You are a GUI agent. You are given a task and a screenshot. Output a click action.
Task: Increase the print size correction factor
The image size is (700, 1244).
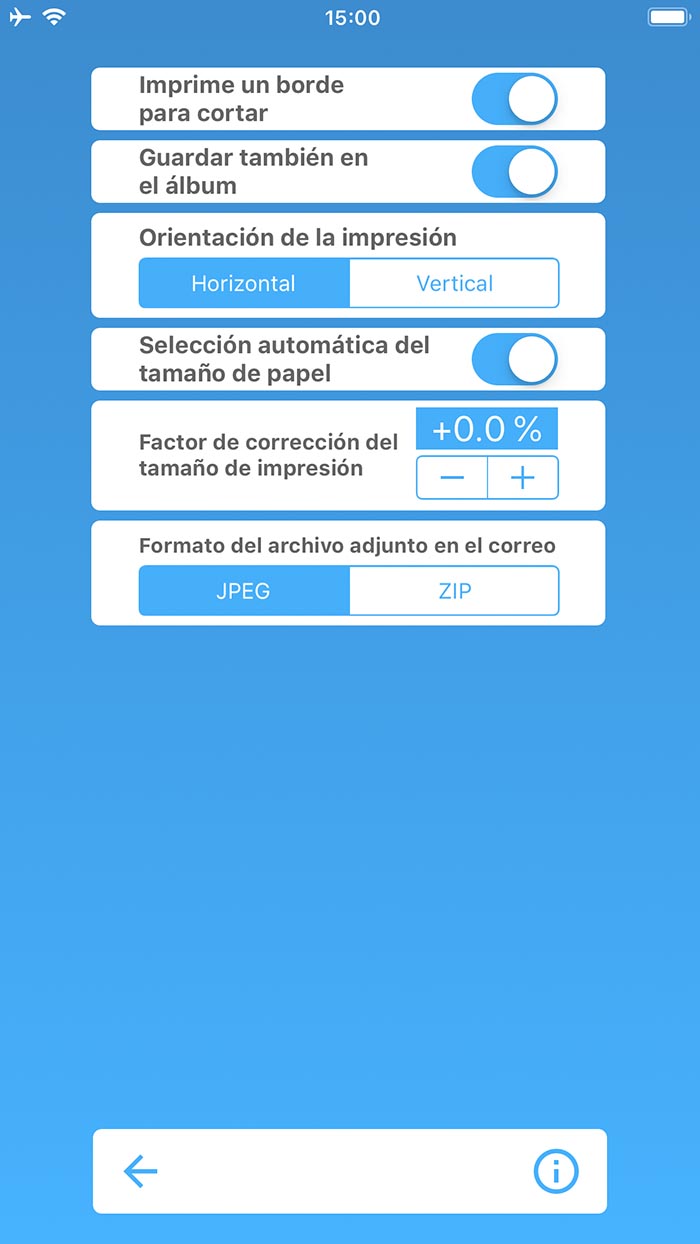pos(523,478)
